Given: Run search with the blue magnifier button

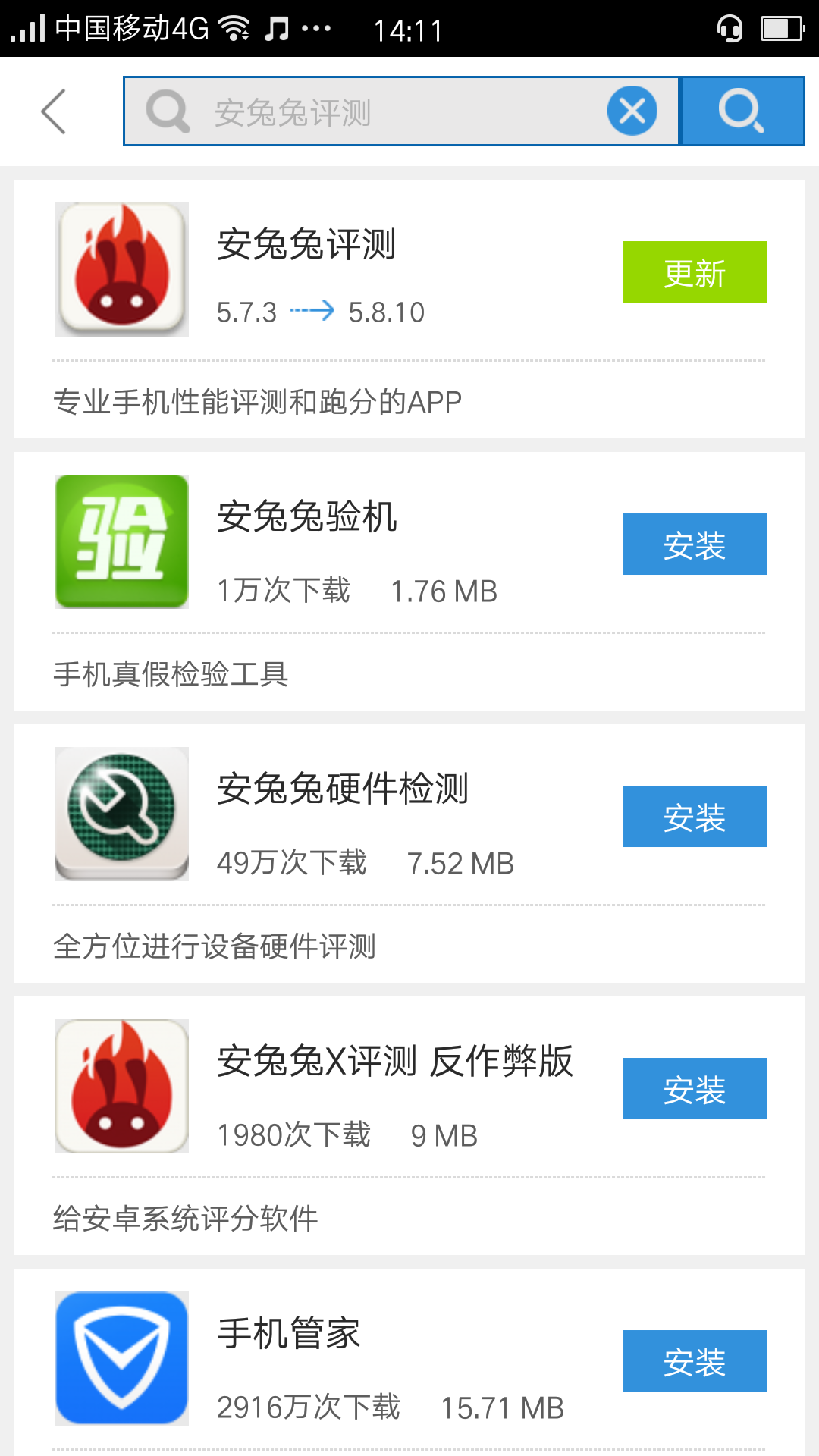Looking at the screenshot, I should 742,111.
